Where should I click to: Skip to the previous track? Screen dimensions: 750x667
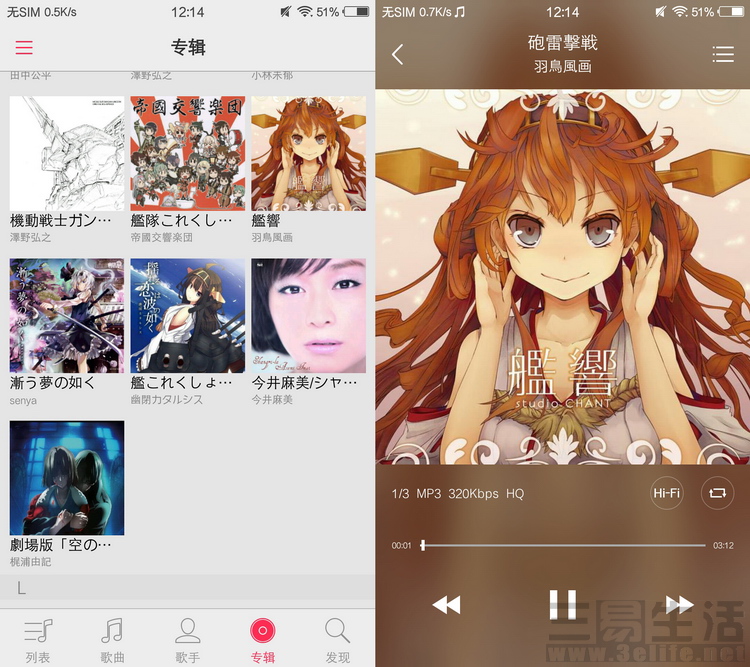click(446, 604)
